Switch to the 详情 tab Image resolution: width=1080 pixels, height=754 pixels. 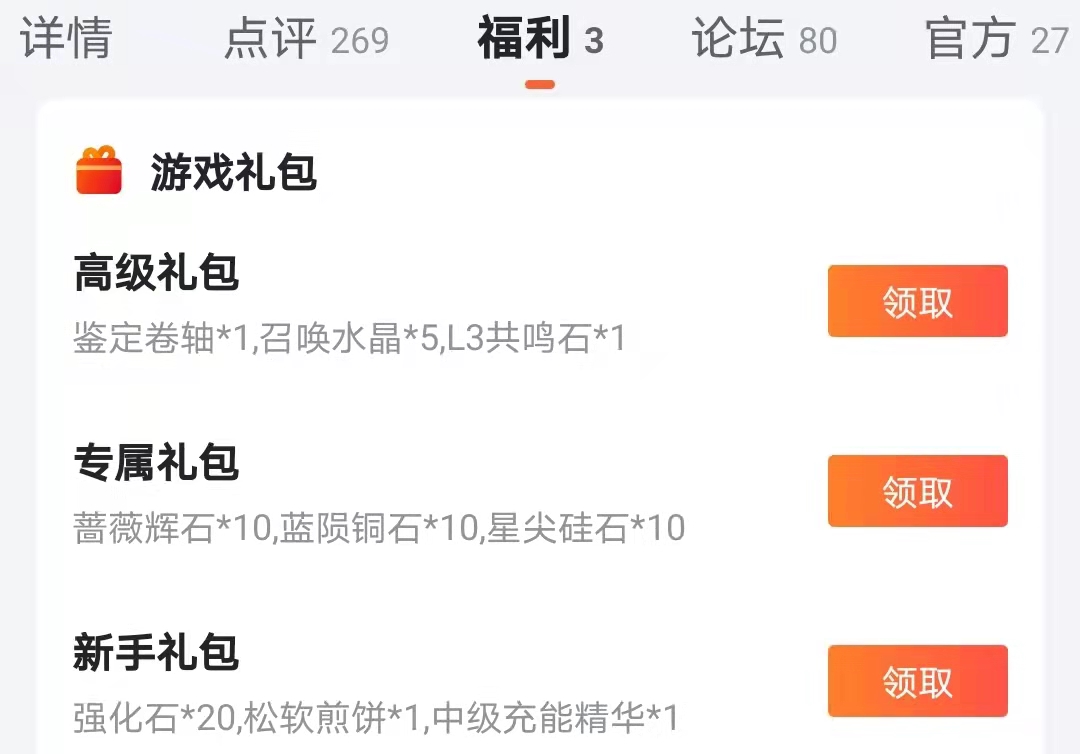pos(66,40)
